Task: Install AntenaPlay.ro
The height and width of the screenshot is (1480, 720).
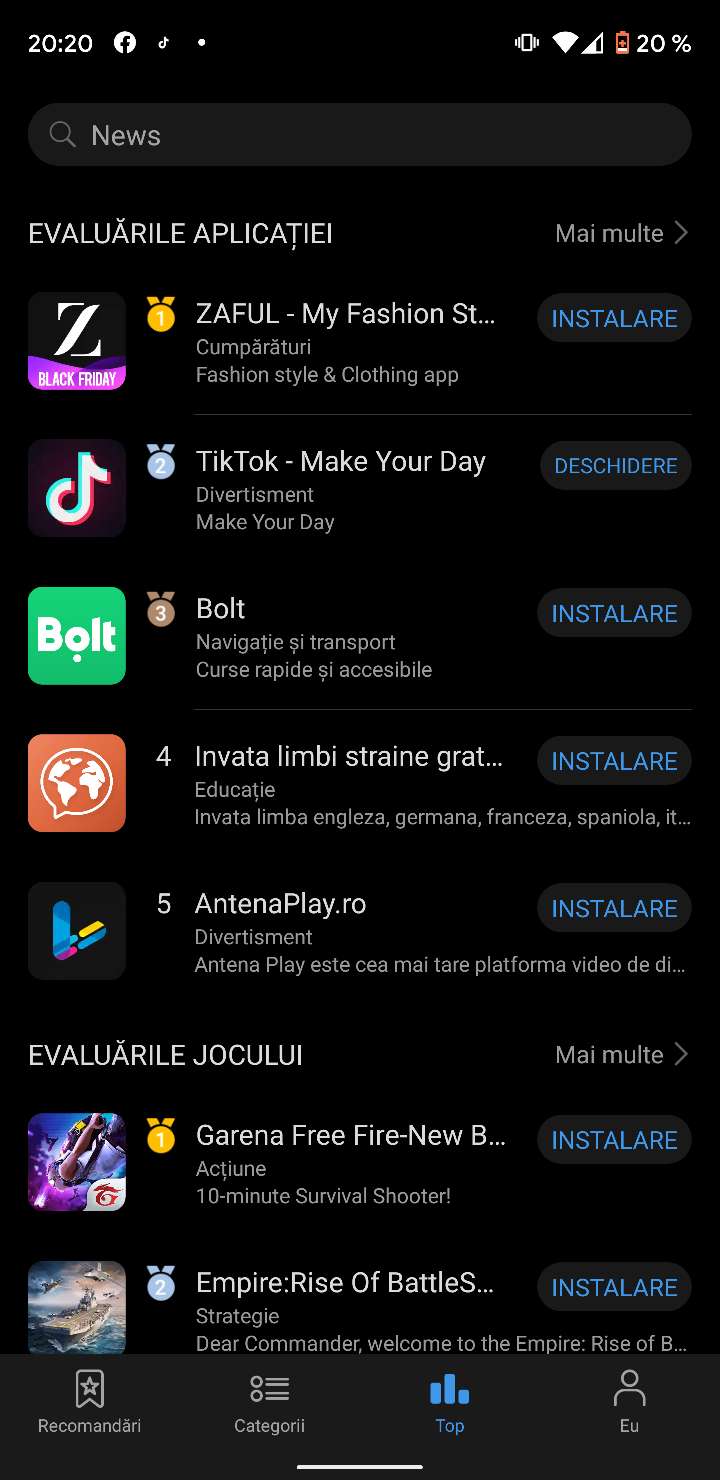Action: tap(614, 908)
